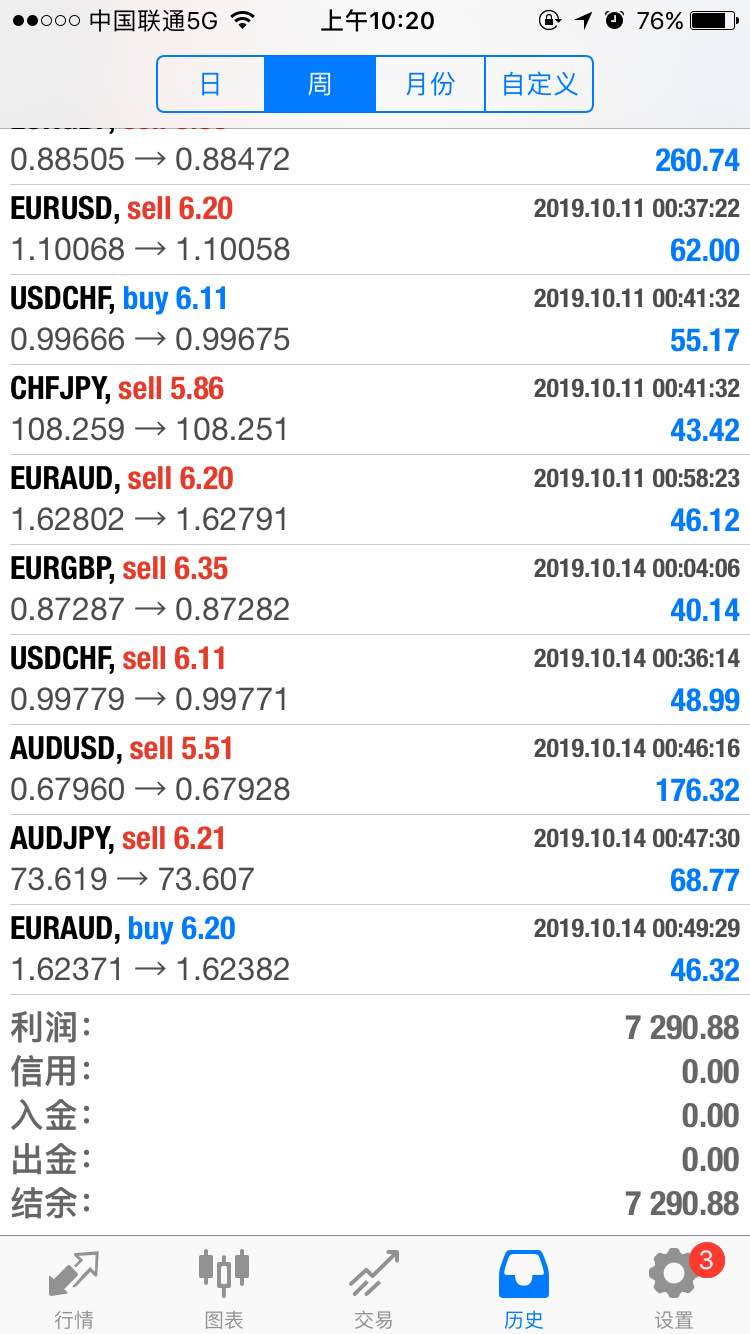Expand the EURUSD sell 6.20 trade
This screenshot has width=750, height=1334.
click(x=375, y=230)
